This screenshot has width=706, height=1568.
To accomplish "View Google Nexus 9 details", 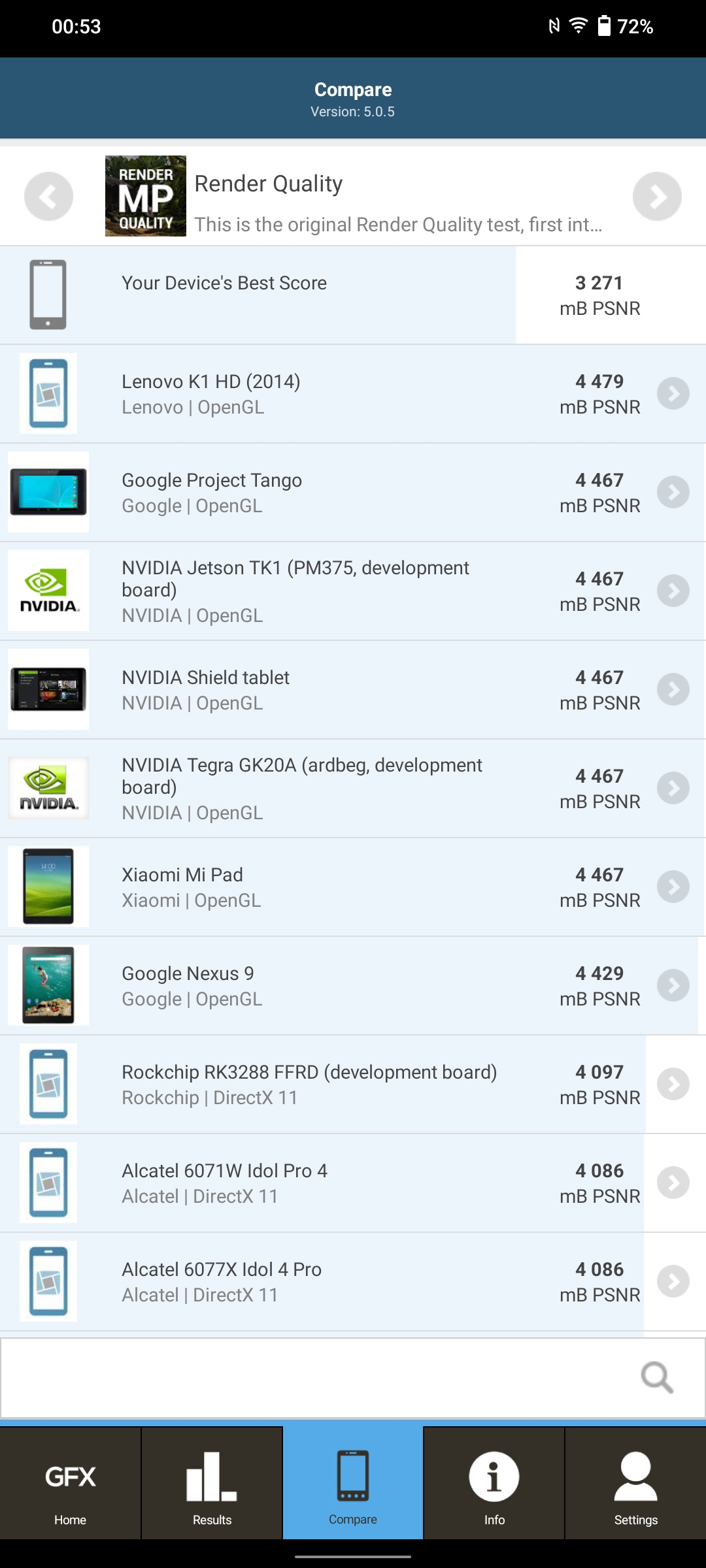I will 353,986.
